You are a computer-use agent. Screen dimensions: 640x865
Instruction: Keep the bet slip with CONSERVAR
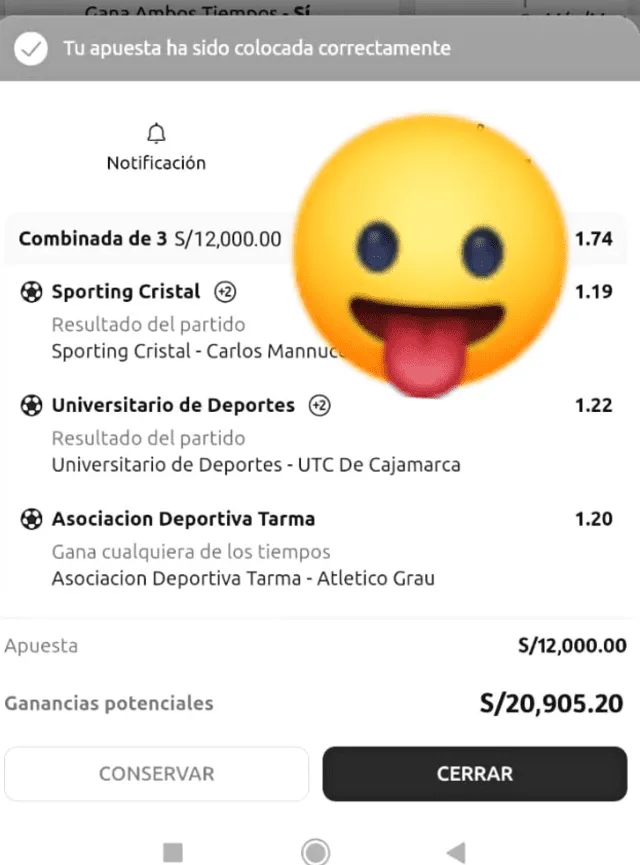(x=156, y=774)
